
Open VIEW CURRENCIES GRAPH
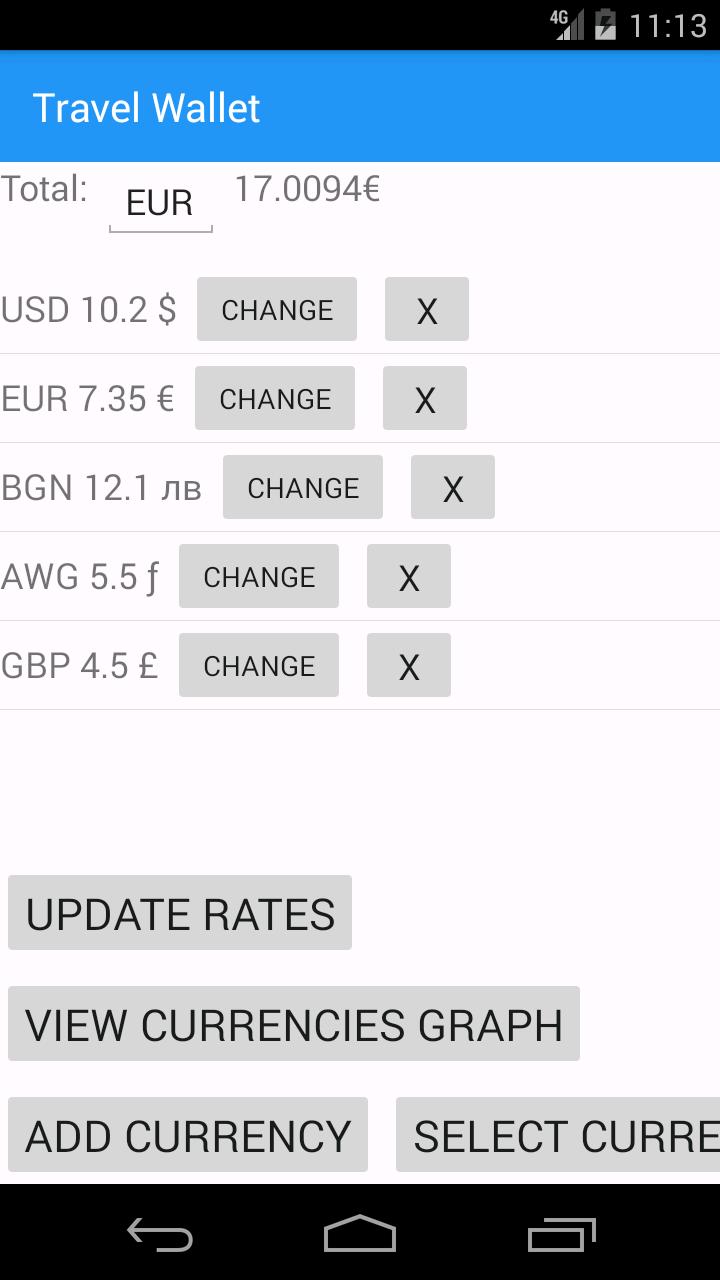(x=294, y=1024)
